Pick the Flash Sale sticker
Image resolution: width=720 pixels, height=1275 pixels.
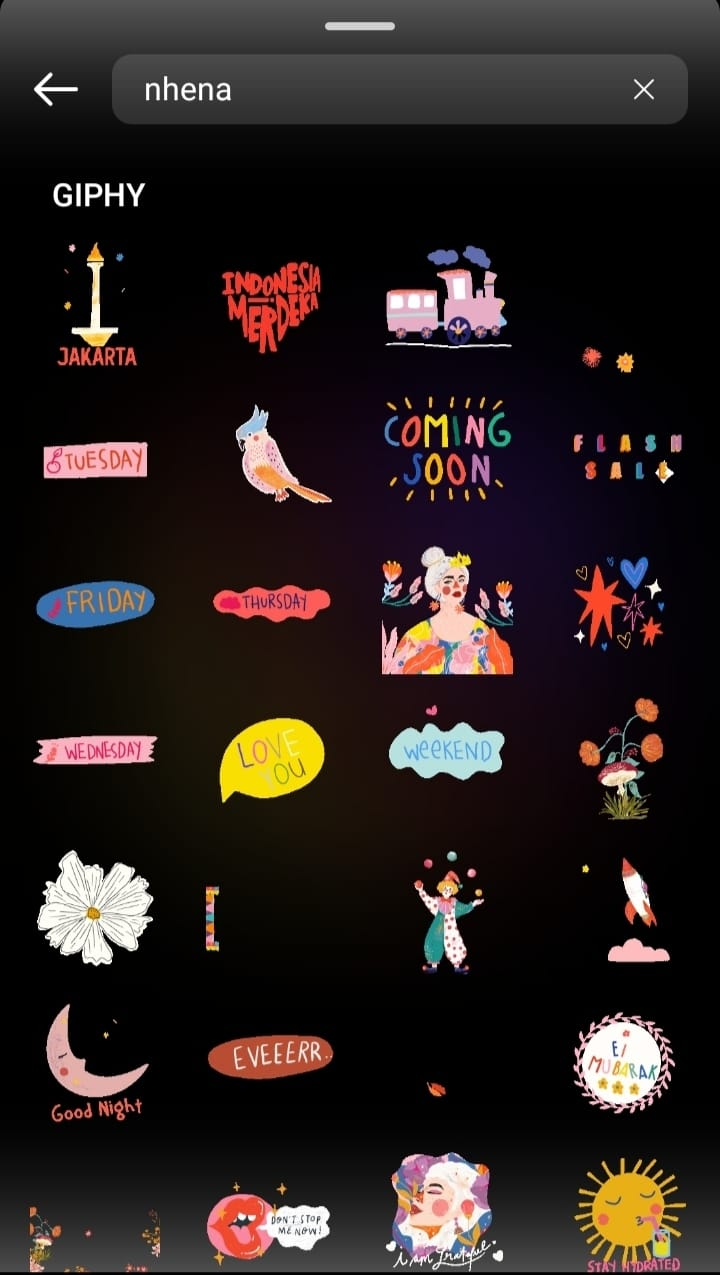(626, 456)
